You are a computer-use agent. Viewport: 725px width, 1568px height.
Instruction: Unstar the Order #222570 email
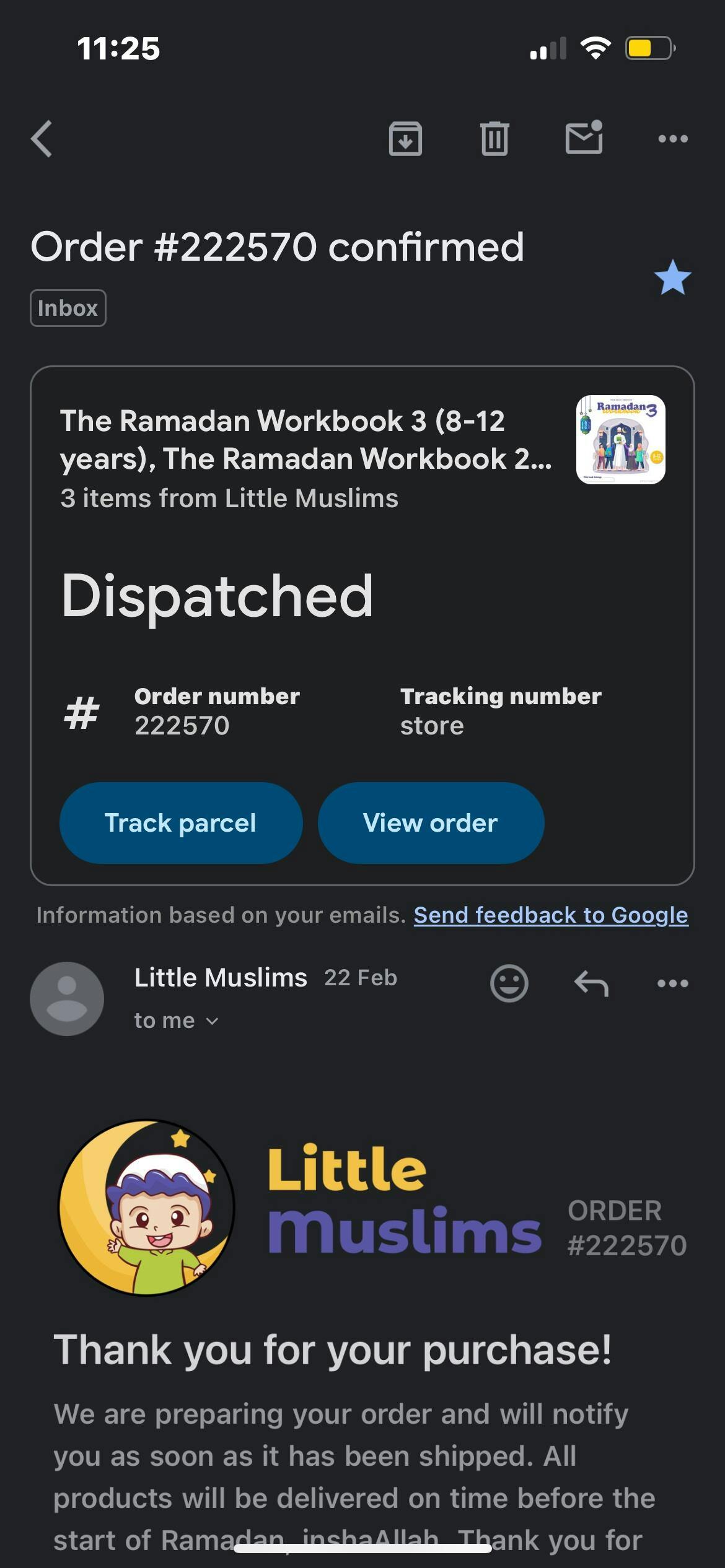coord(672,277)
